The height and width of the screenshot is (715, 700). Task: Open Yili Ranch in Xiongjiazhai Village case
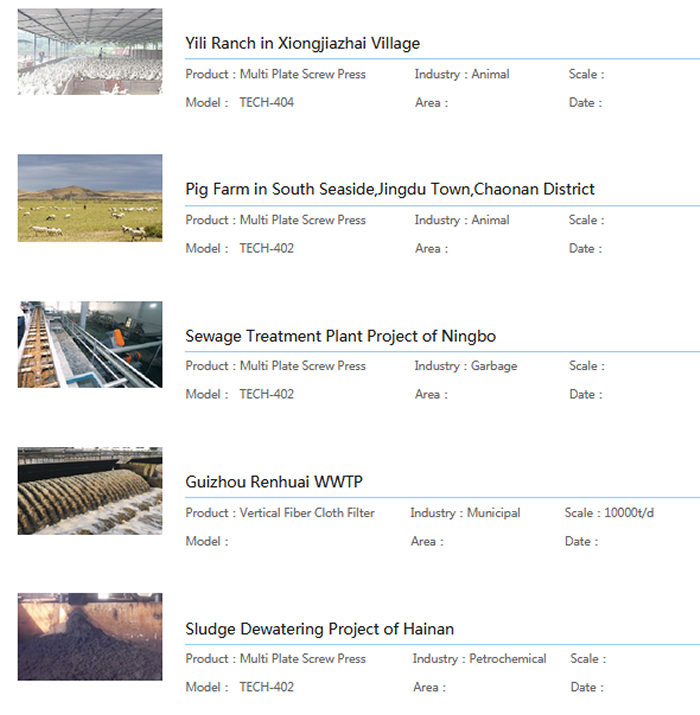click(x=302, y=43)
